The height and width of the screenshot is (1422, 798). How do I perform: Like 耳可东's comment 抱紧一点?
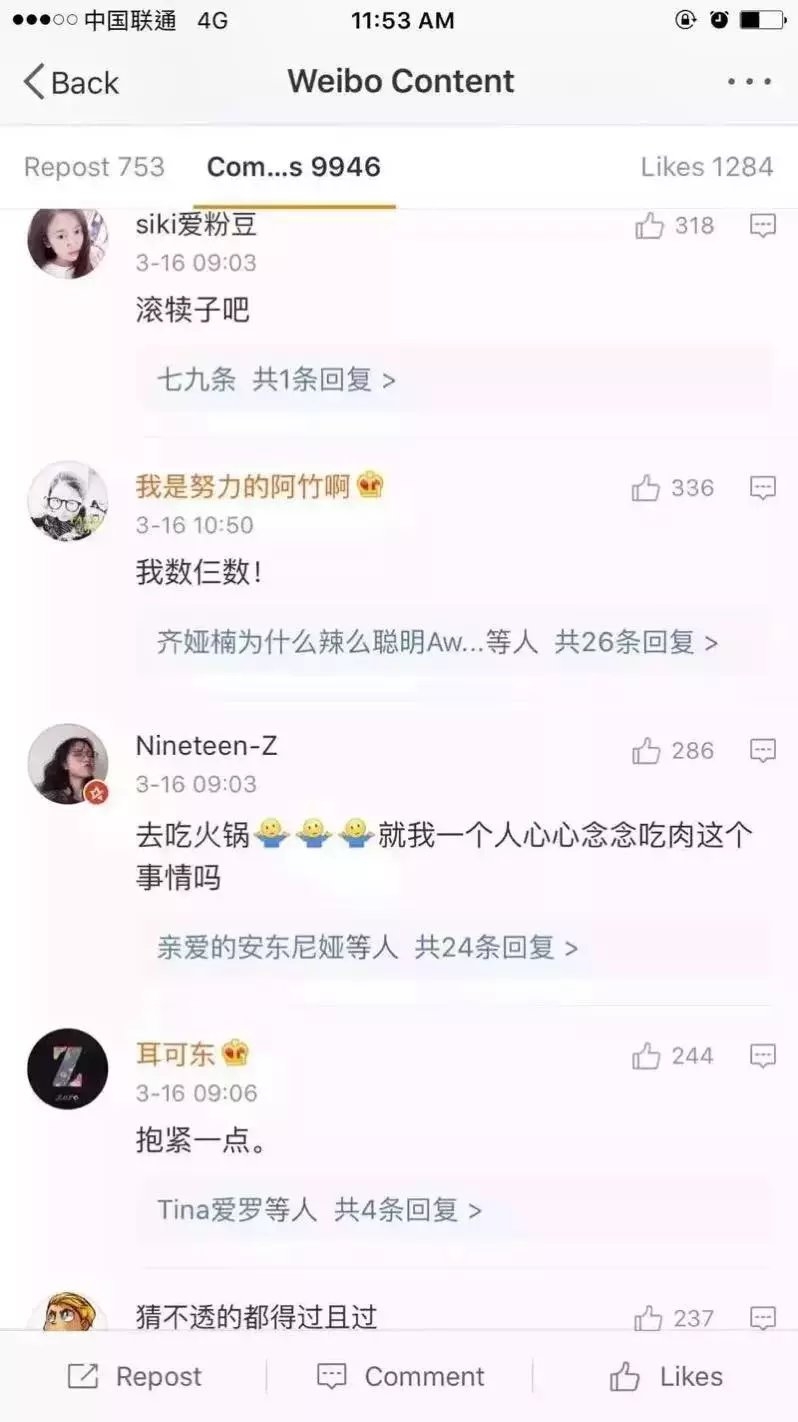pos(673,1056)
